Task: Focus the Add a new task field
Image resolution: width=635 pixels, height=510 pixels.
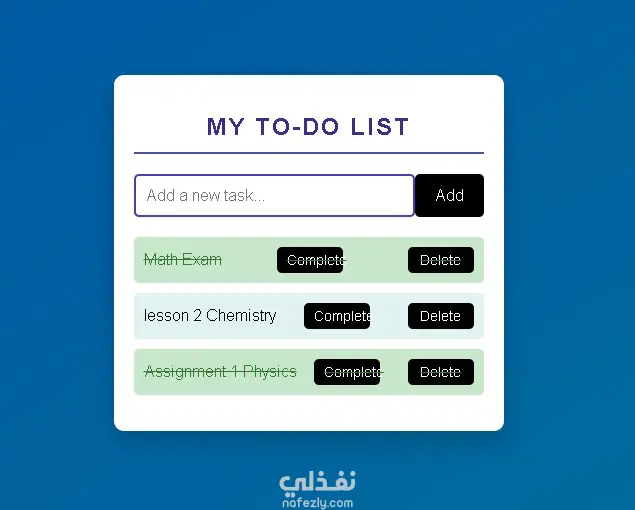Action: [274, 196]
